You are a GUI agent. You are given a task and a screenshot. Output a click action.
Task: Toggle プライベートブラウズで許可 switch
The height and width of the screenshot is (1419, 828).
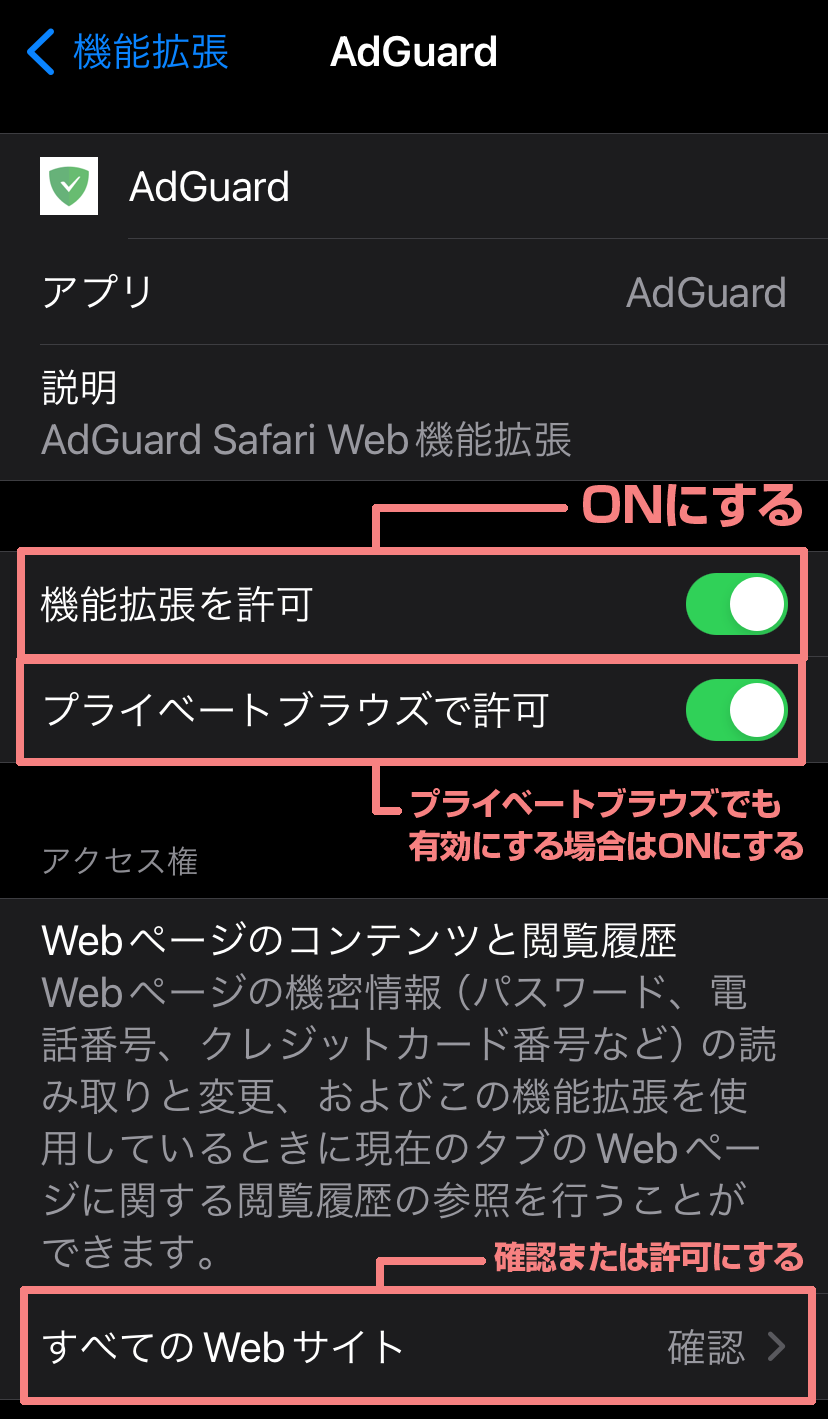(x=736, y=711)
